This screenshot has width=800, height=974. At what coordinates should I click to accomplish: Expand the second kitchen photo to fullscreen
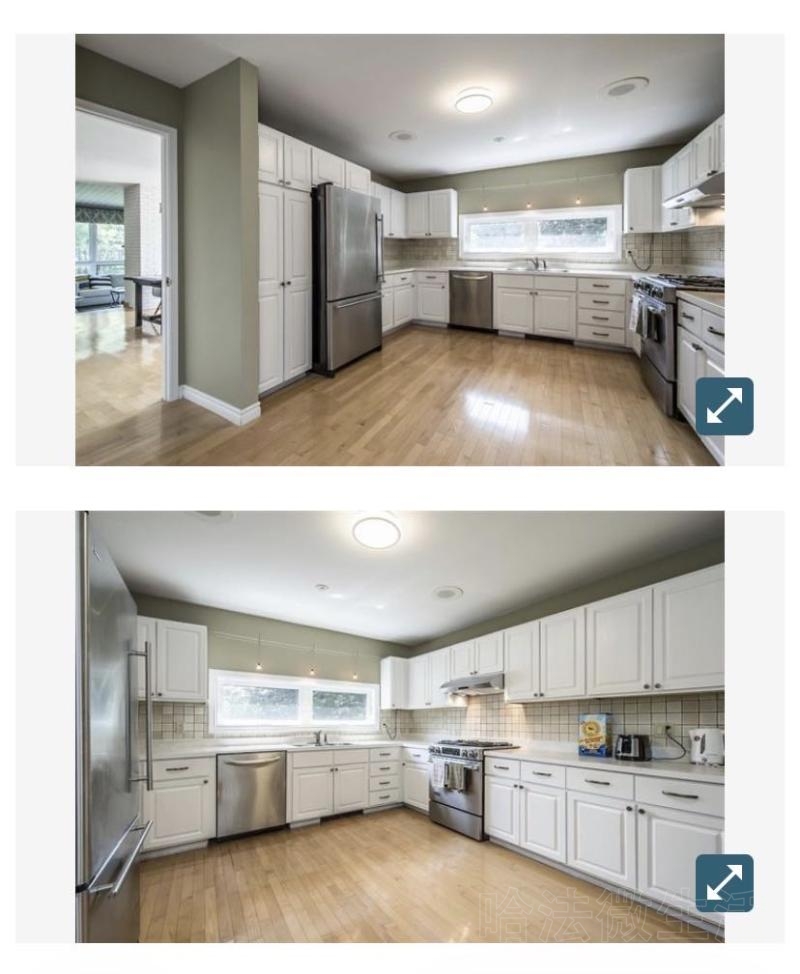click(x=724, y=883)
